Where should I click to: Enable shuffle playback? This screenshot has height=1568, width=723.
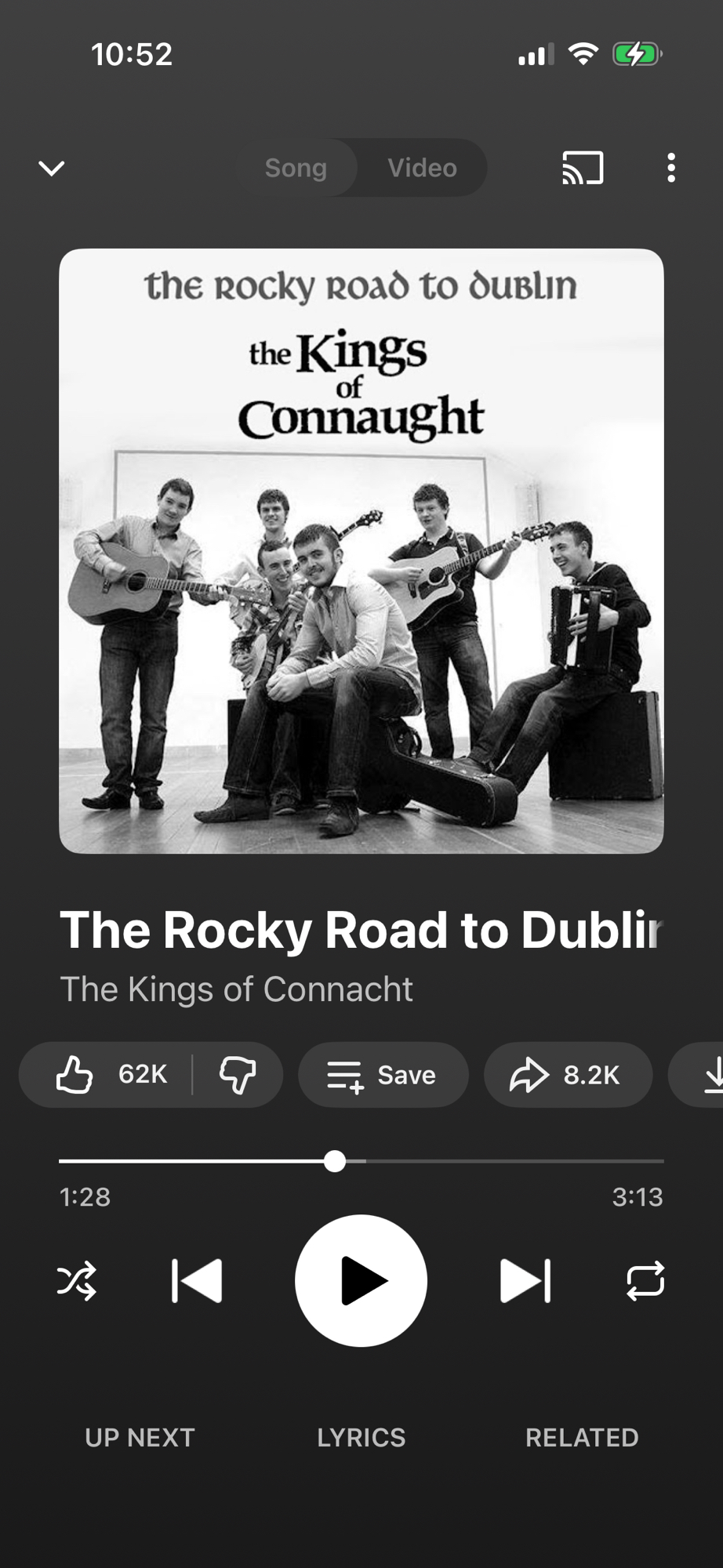click(x=77, y=1281)
